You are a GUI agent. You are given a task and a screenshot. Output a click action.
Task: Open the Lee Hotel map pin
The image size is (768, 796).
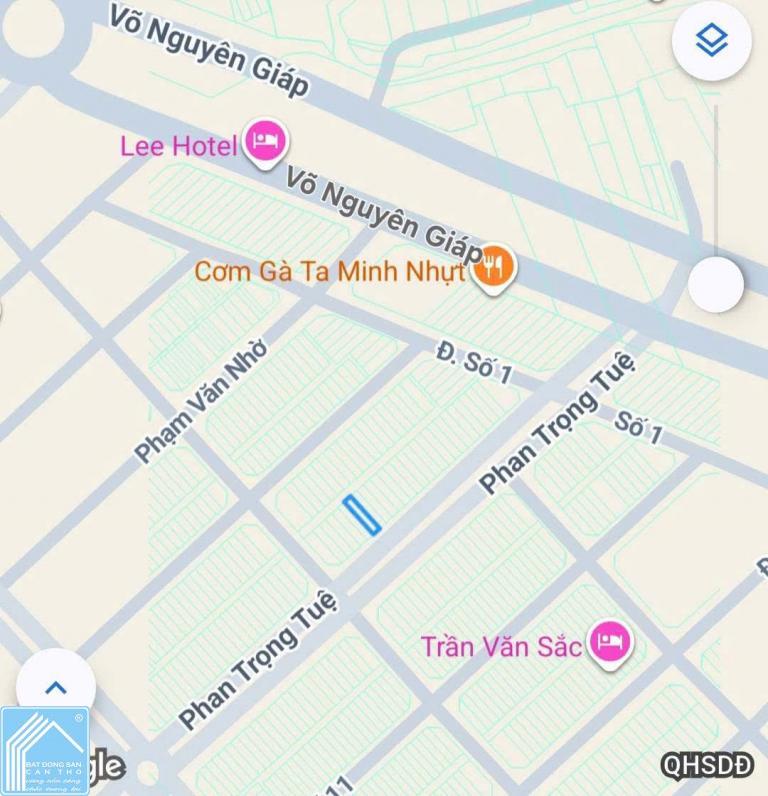point(264,141)
